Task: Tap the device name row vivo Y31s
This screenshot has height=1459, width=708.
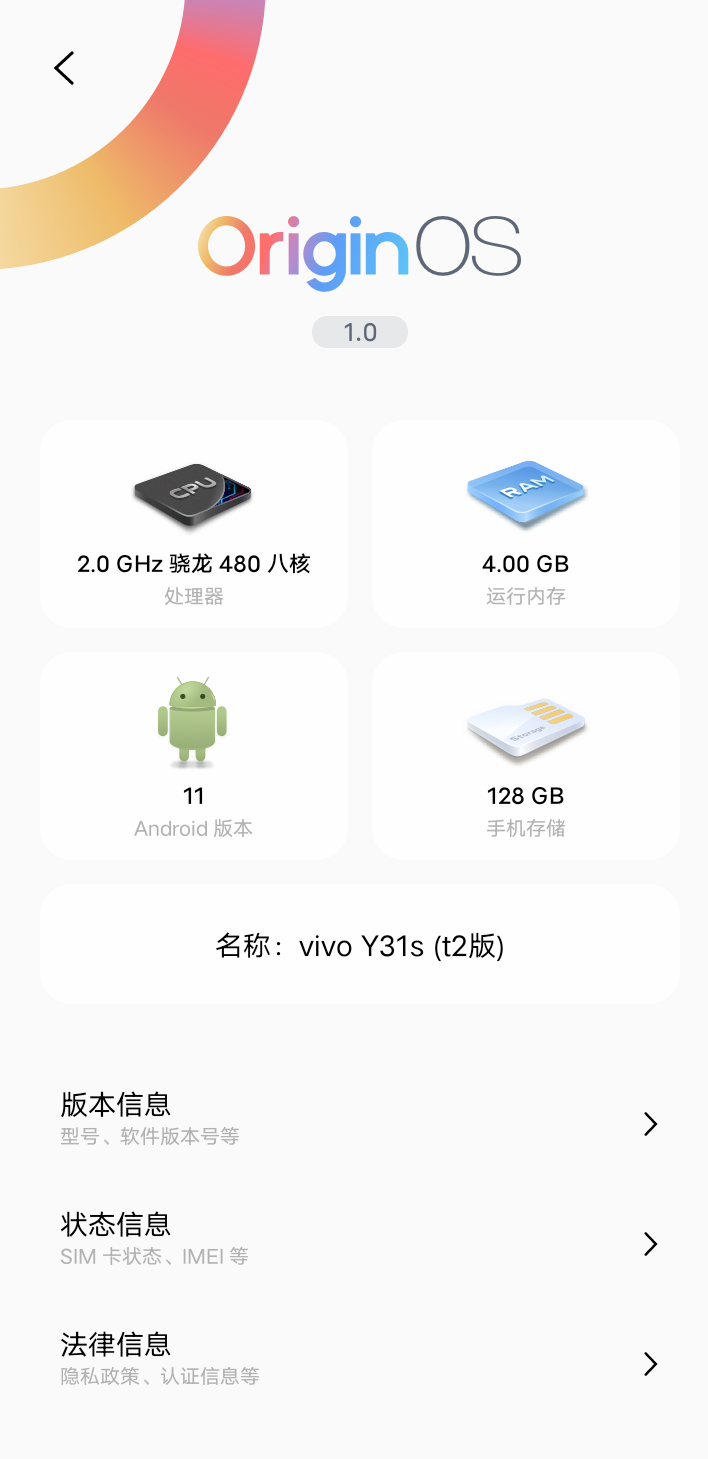Action: [360, 944]
